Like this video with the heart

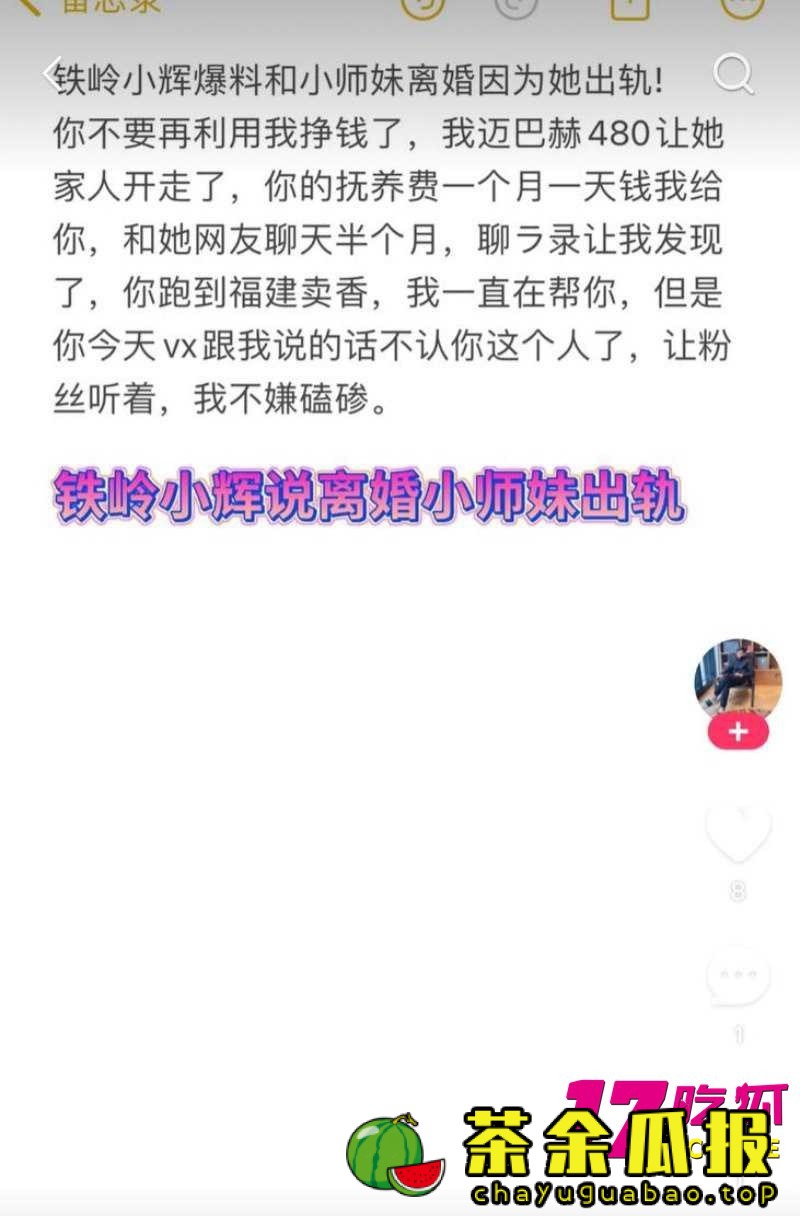tap(738, 830)
